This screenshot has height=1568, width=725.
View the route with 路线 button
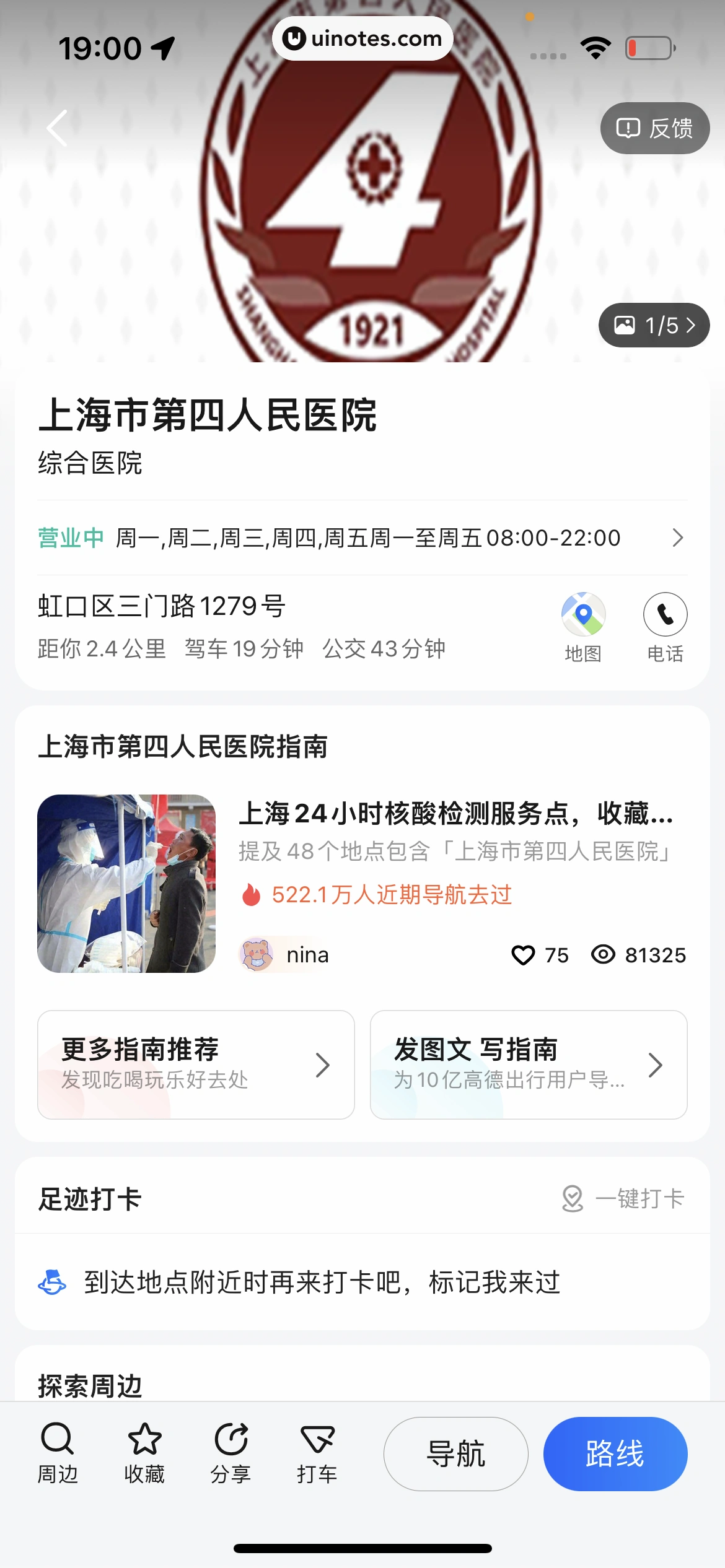pyautogui.click(x=615, y=1453)
